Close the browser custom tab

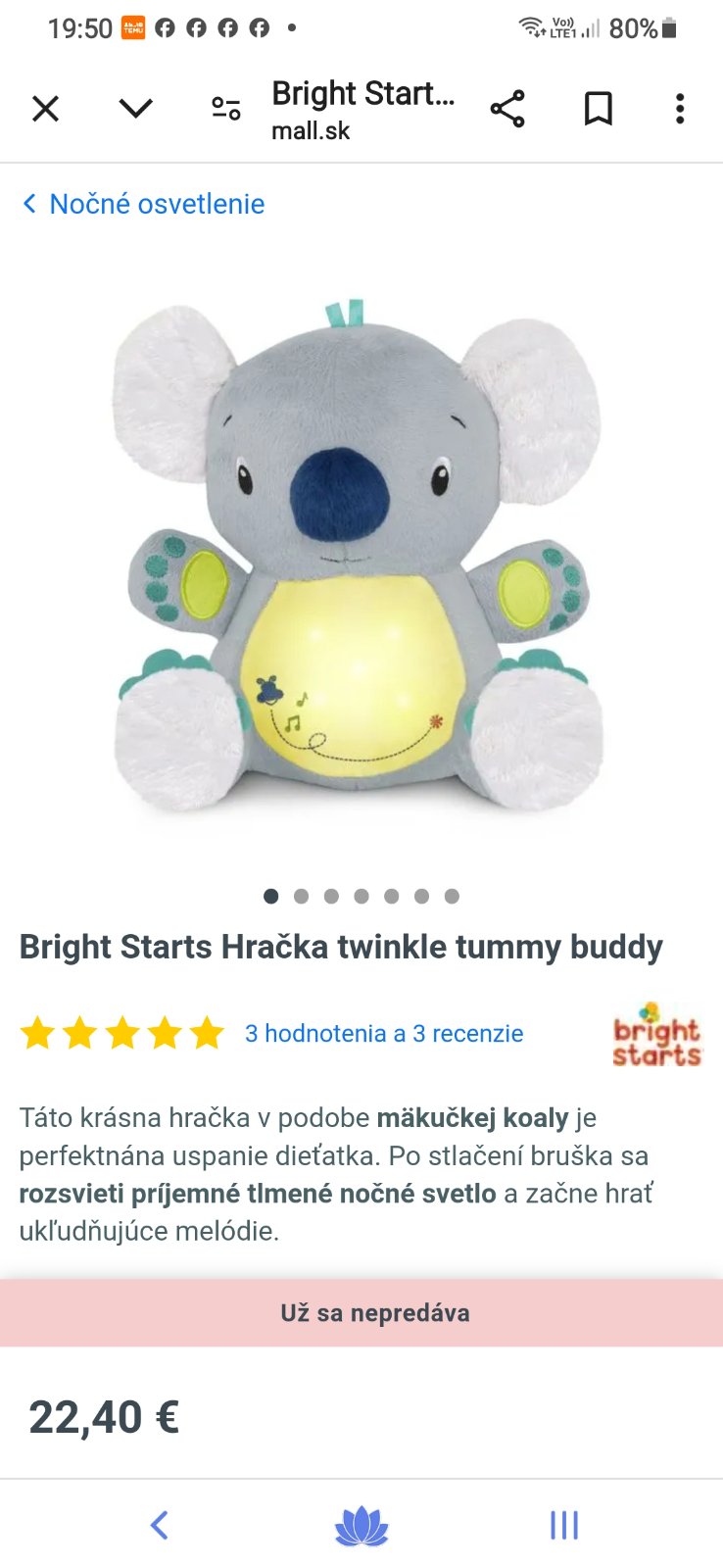coord(45,109)
